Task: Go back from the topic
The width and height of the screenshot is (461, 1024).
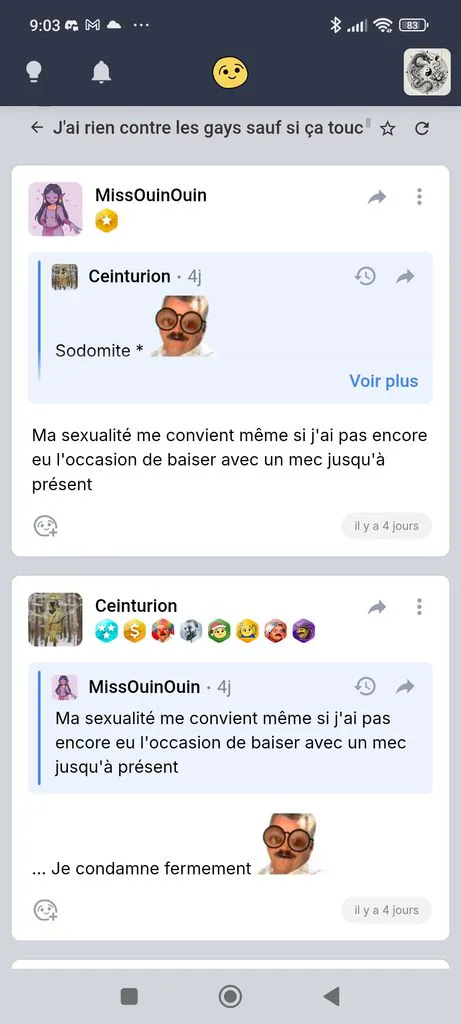Action: (x=37, y=128)
